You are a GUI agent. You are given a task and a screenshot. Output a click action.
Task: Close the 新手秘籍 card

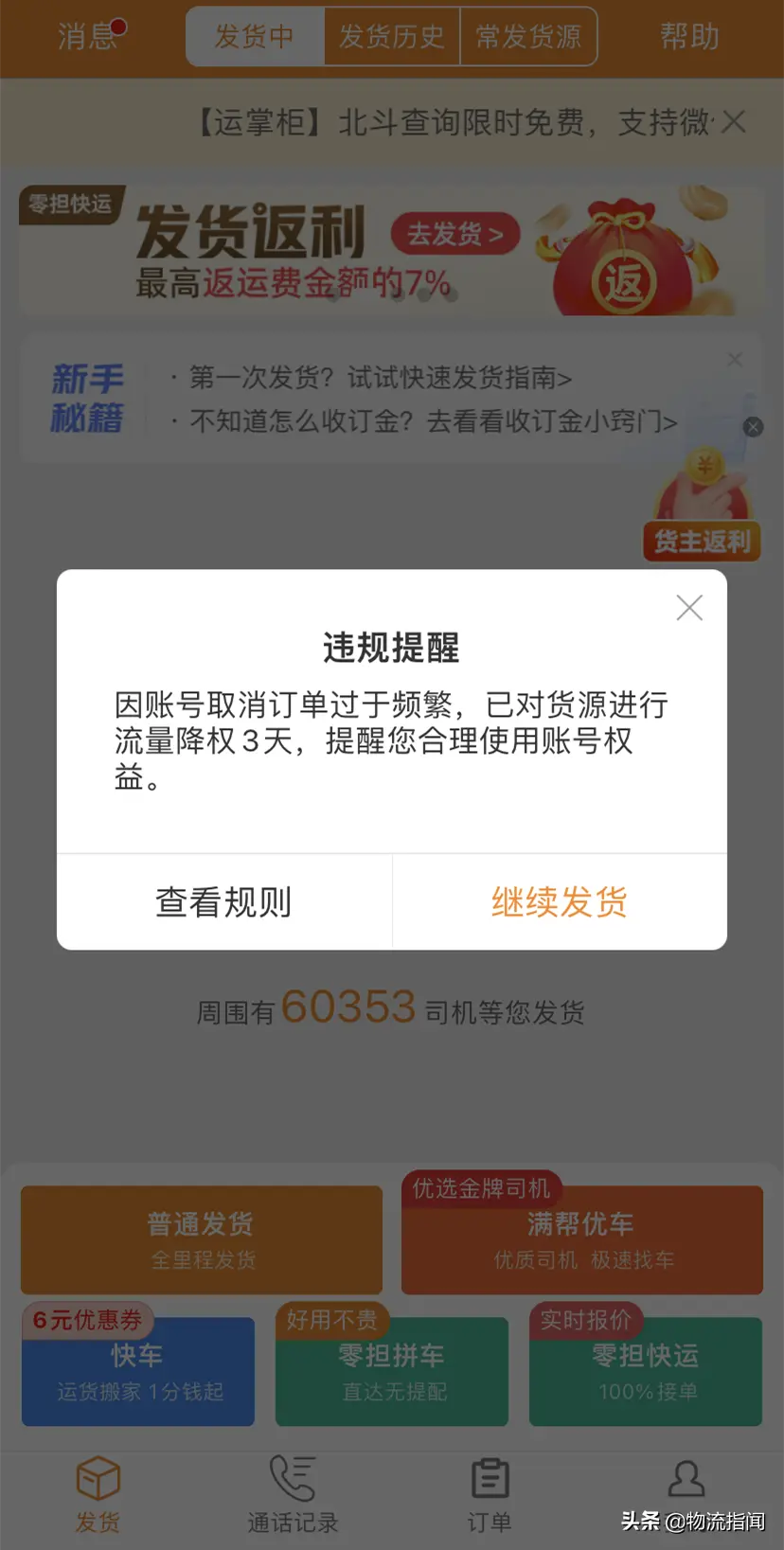pos(735,360)
